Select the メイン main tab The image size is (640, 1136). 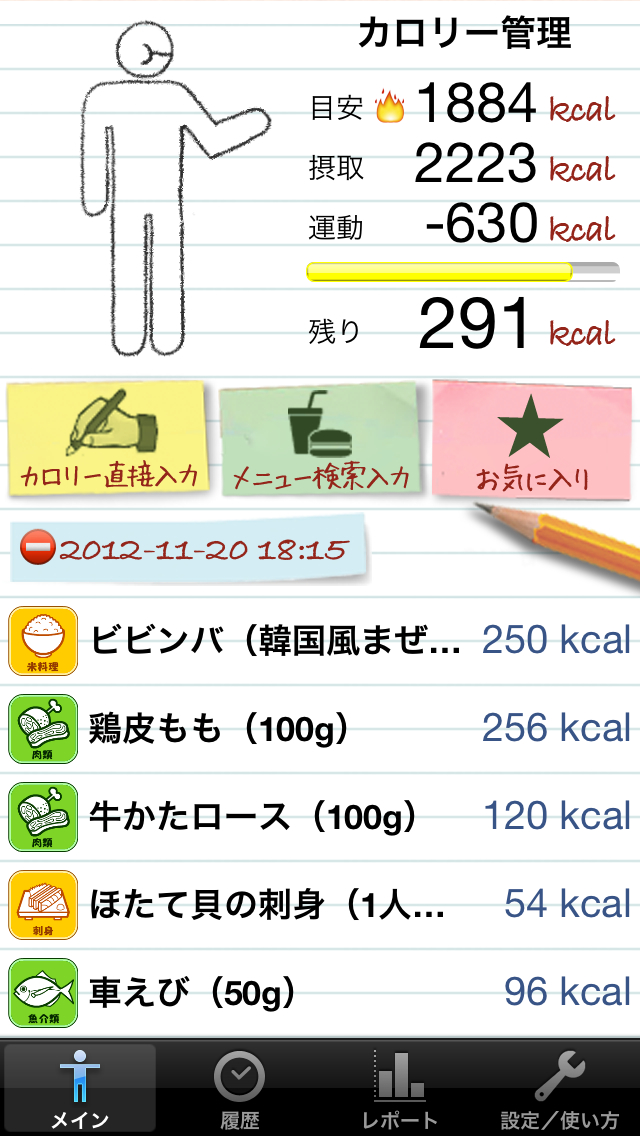click(x=80, y=1090)
